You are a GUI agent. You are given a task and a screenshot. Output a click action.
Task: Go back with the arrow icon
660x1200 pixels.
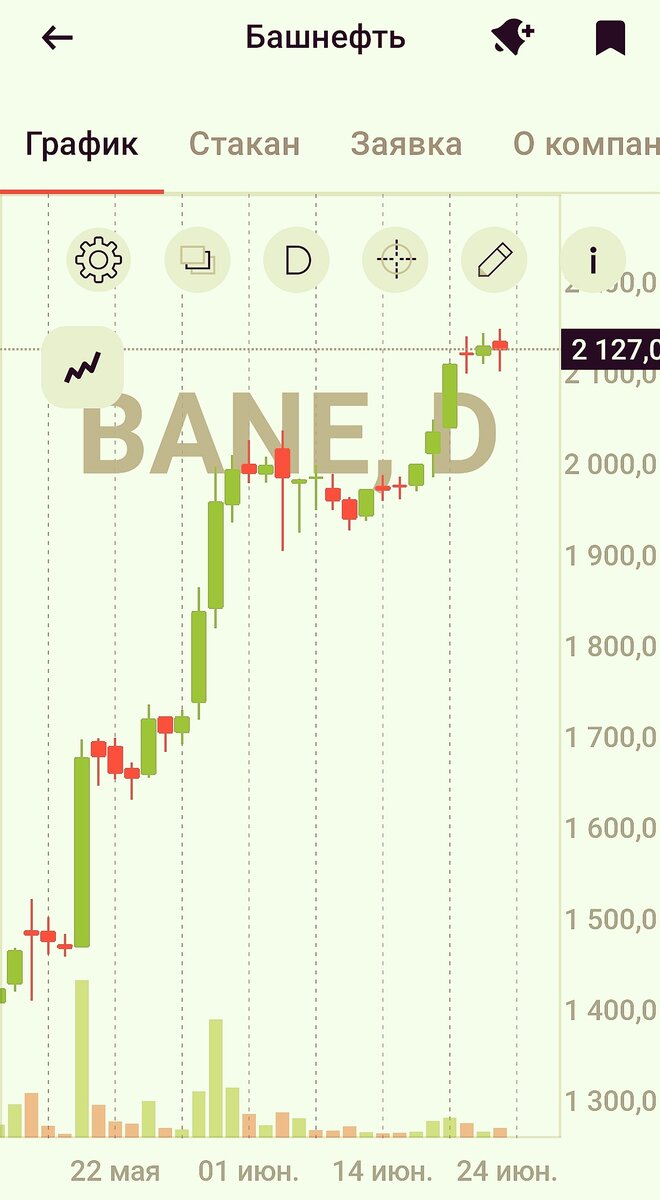point(57,38)
